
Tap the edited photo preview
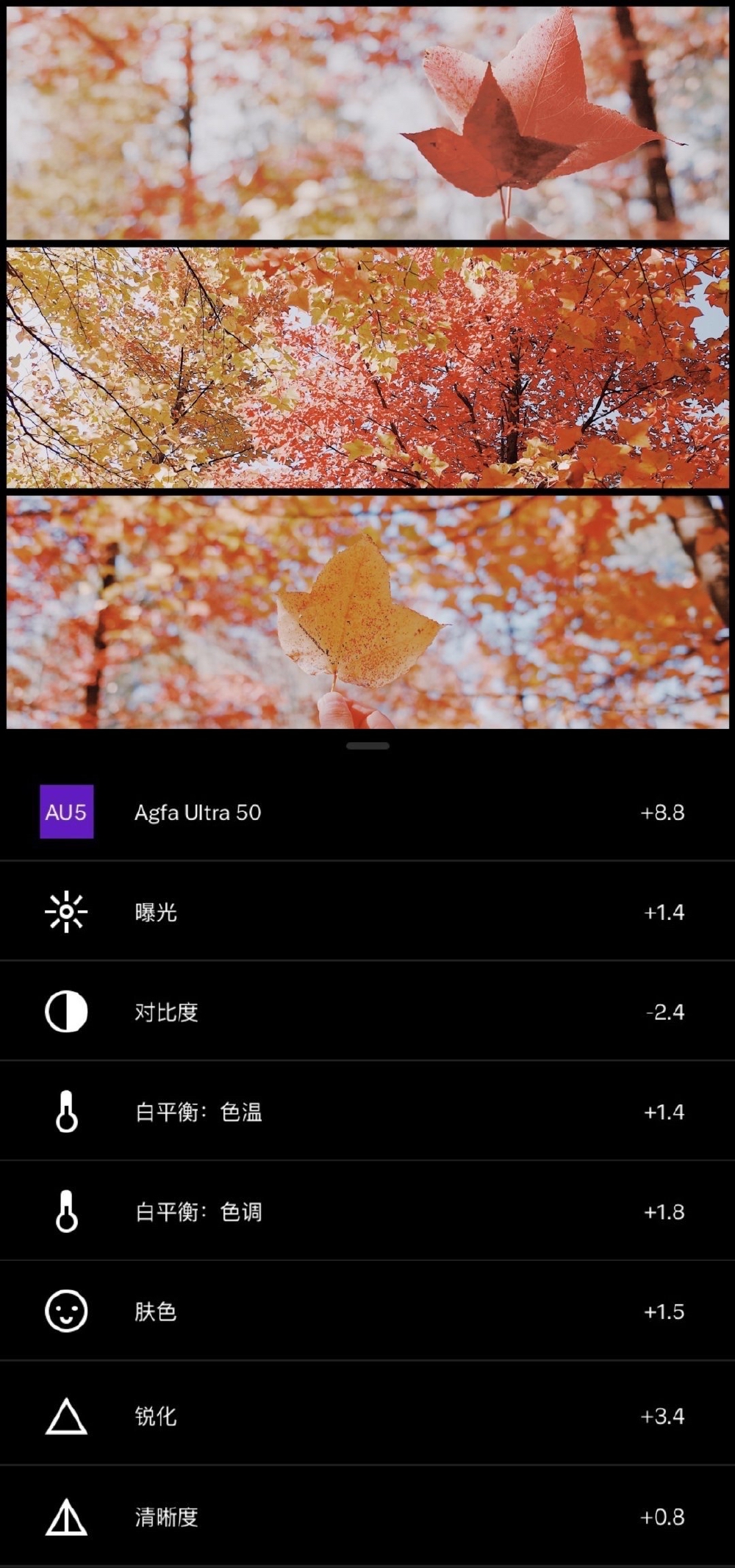[x=367, y=367]
